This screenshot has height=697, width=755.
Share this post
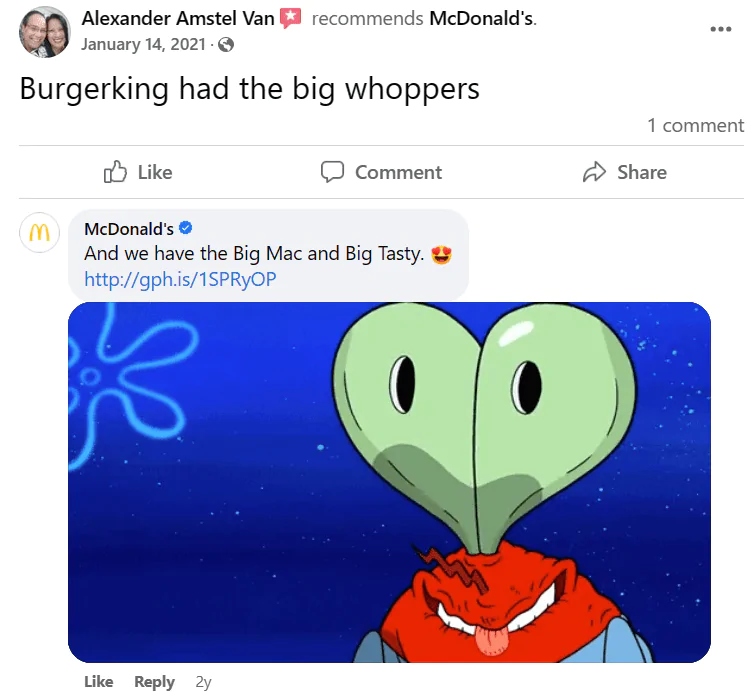tap(624, 172)
